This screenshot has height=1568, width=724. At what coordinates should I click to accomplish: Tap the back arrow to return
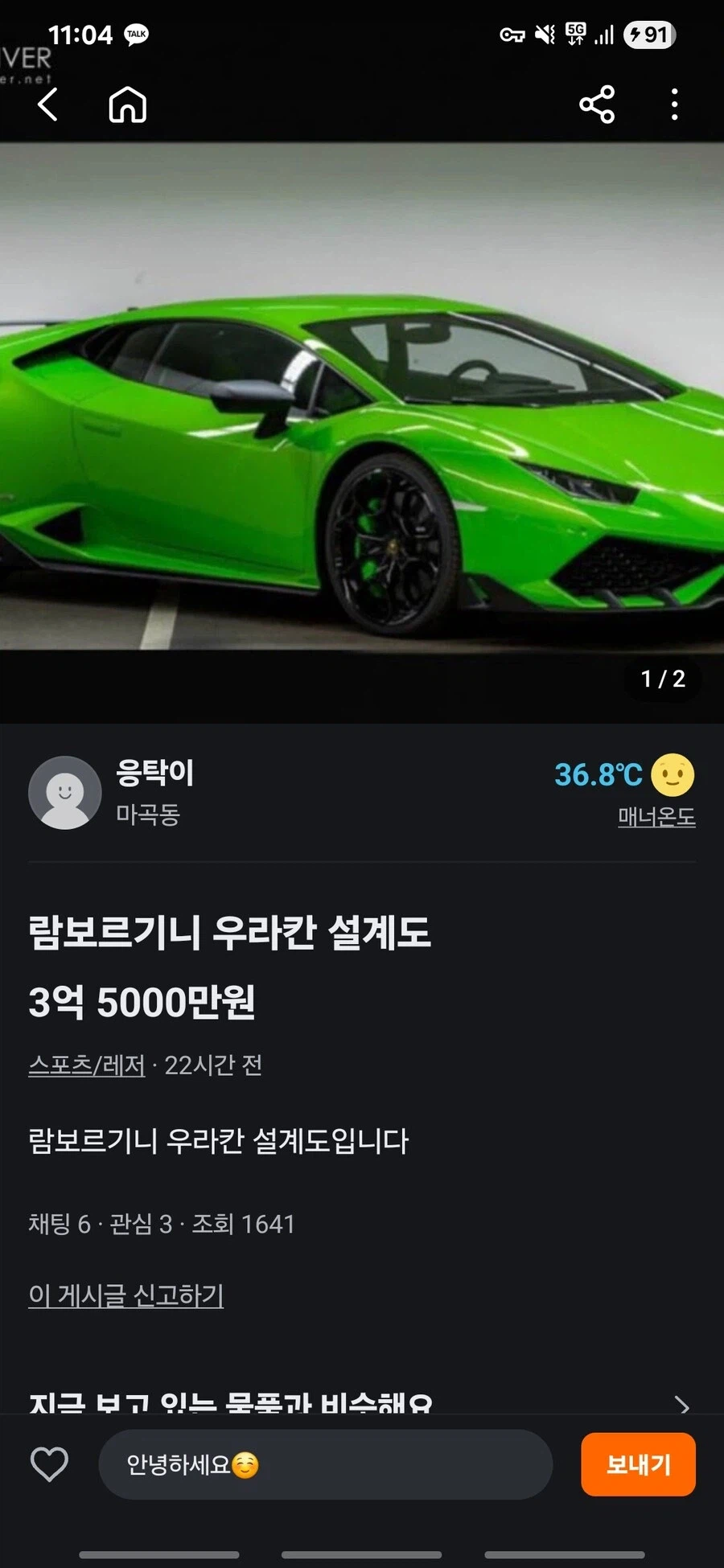(47, 105)
